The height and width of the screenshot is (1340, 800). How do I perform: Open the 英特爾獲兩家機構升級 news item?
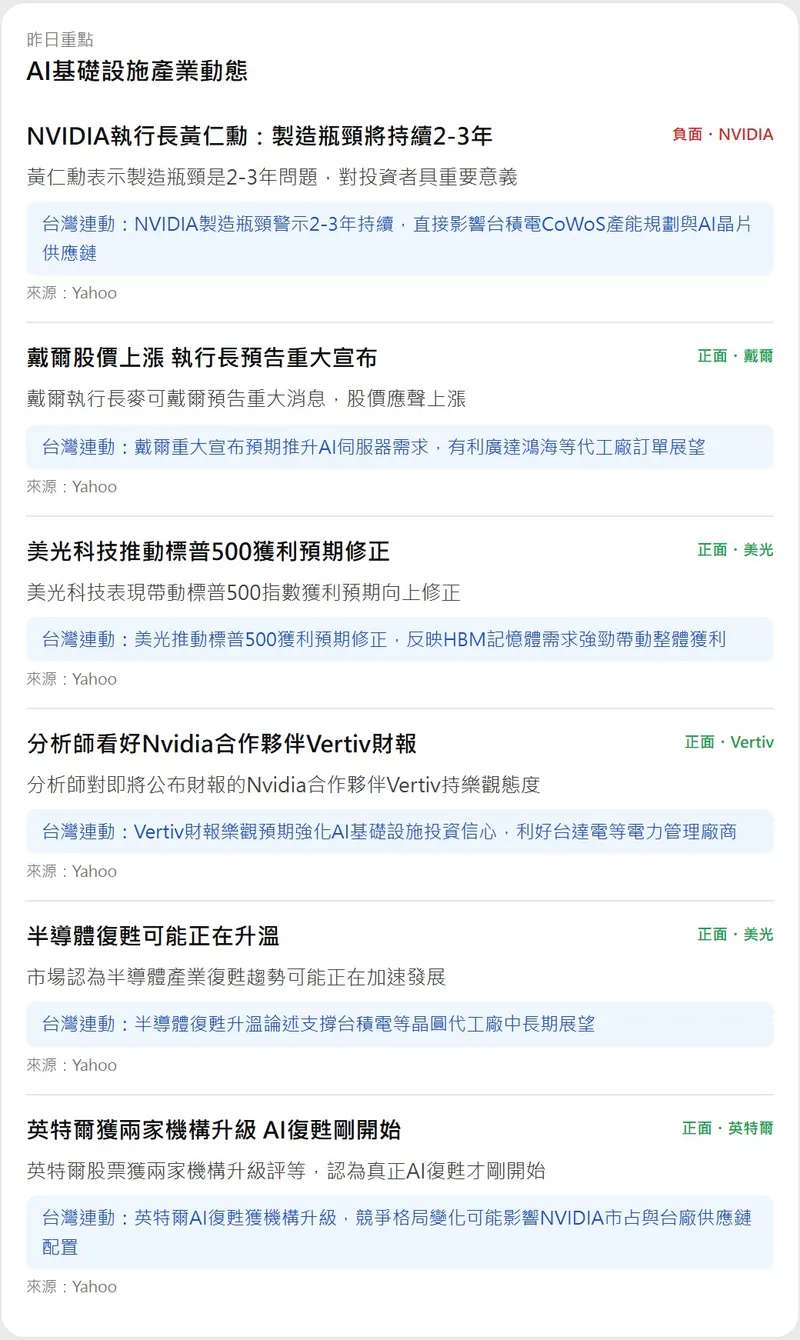214,1130
